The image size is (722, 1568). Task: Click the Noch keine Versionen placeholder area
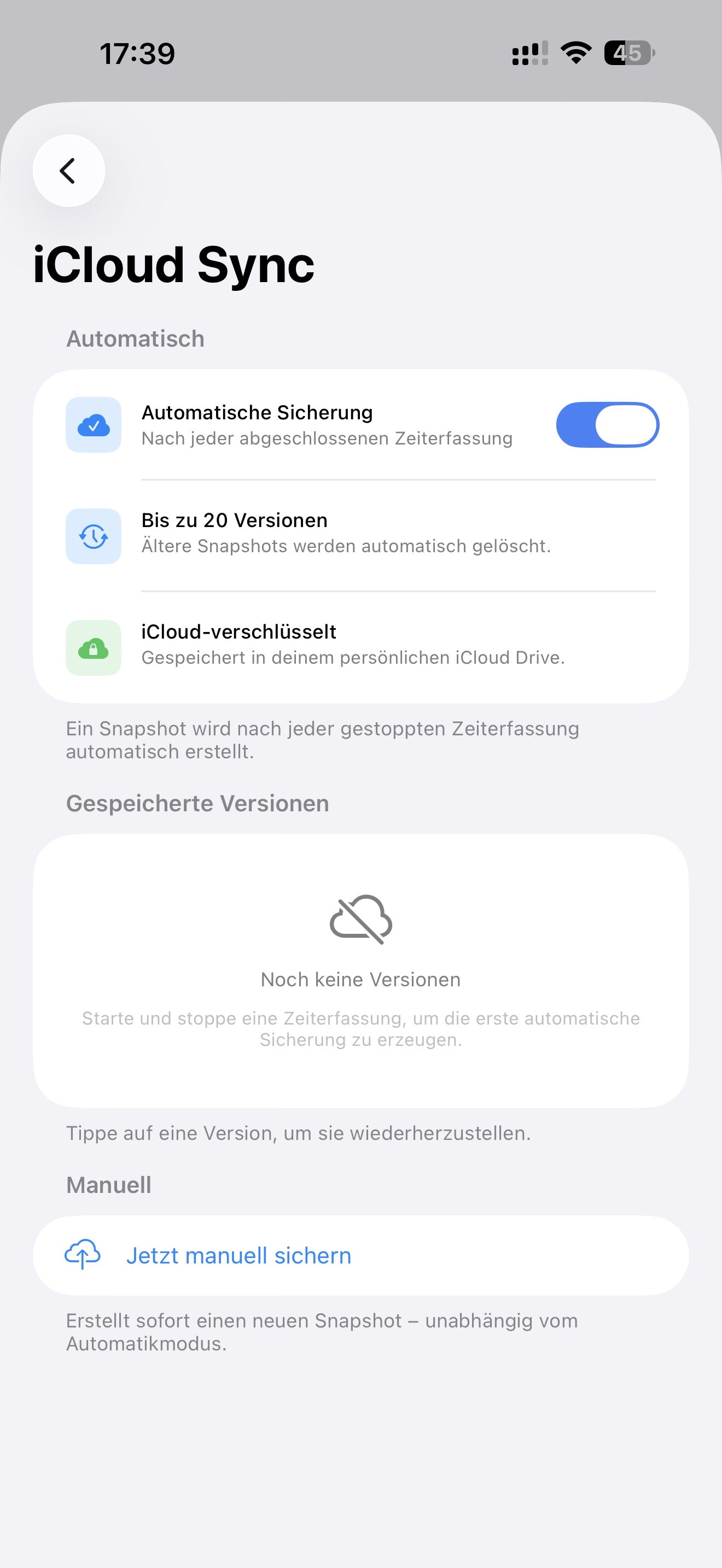360,979
